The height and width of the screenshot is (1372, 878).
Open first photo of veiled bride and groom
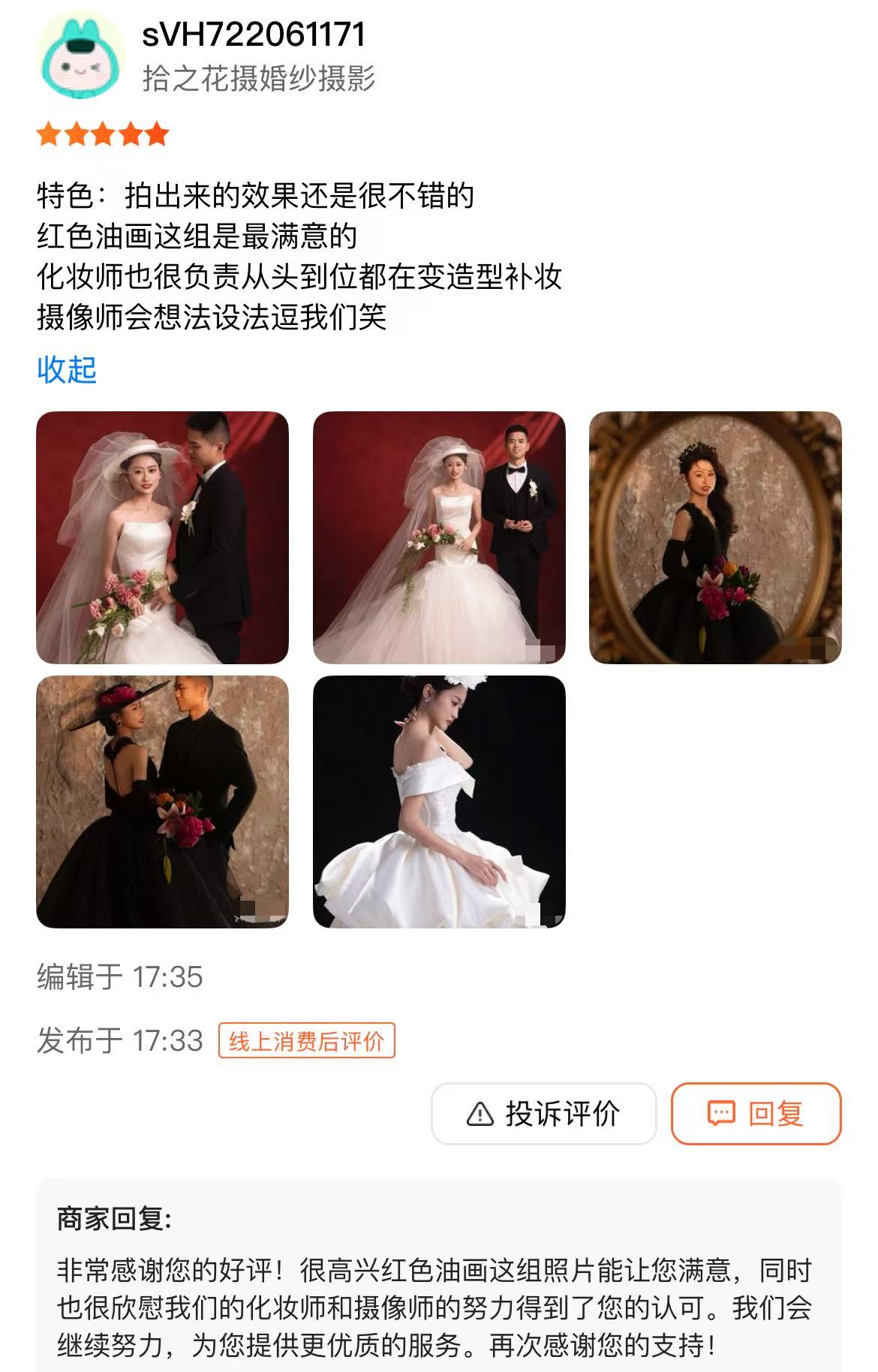(x=162, y=537)
